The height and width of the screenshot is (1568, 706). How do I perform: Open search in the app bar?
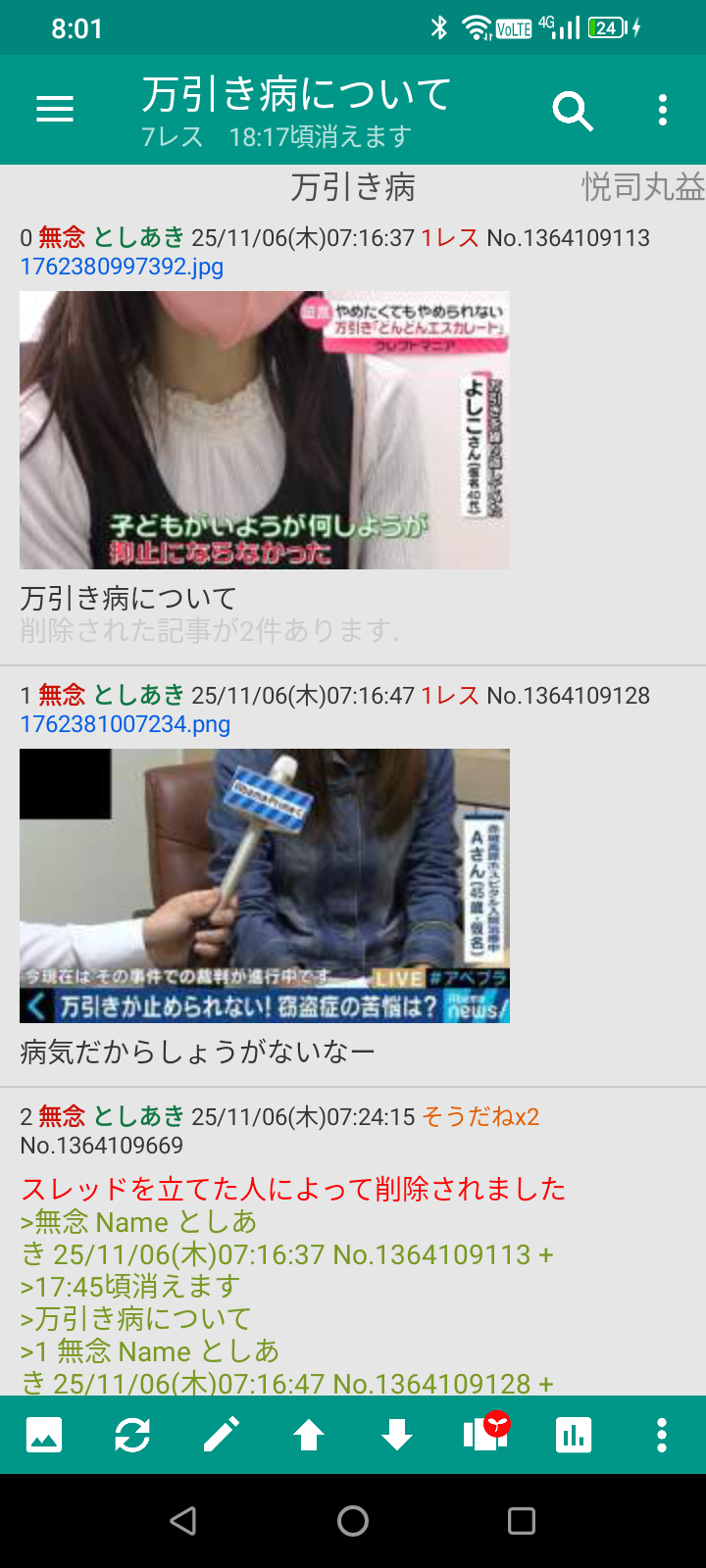tap(573, 110)
